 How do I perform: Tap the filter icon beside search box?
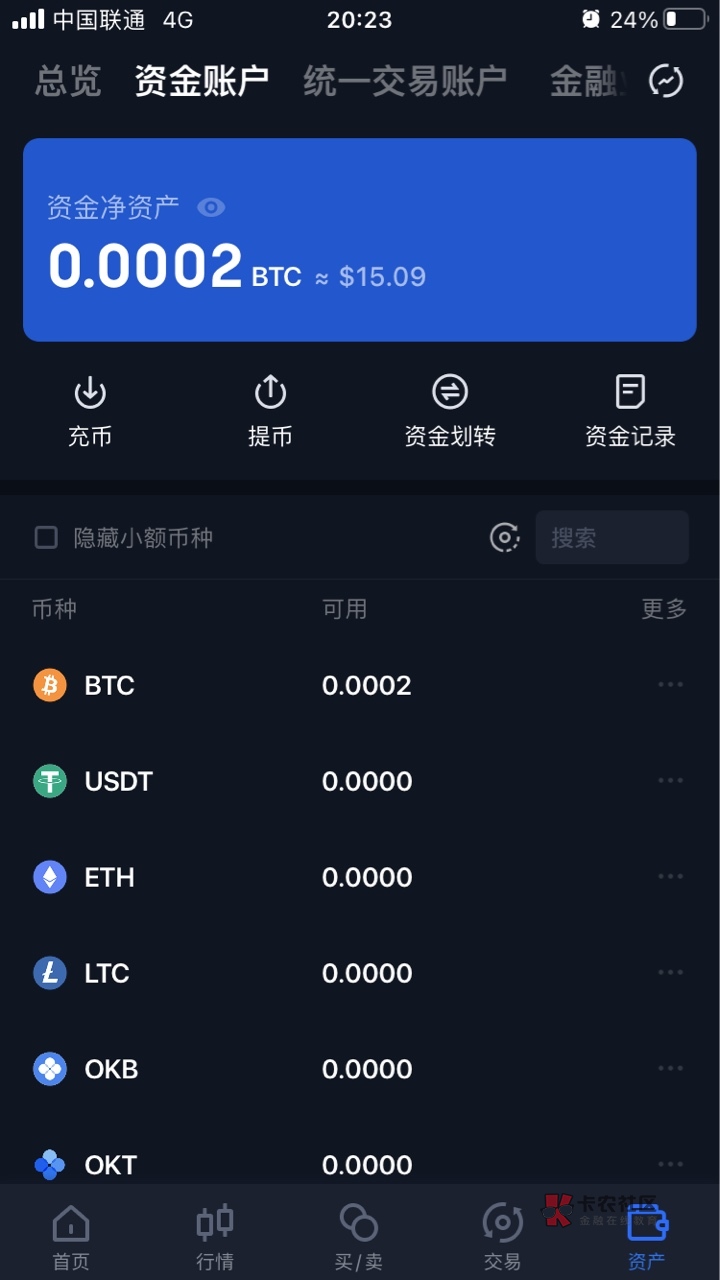tap(505, 538)
